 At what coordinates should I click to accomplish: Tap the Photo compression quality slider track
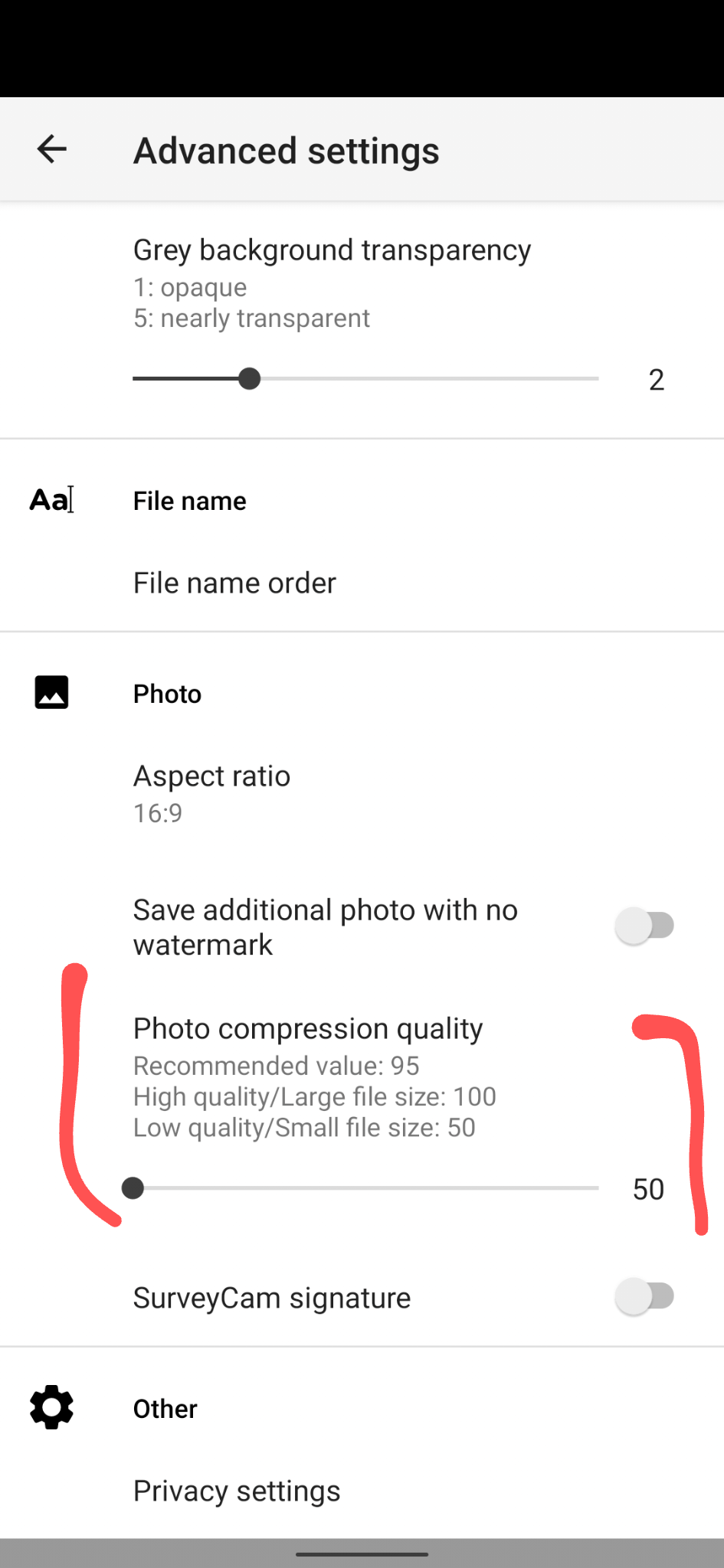click(365, 1188)
